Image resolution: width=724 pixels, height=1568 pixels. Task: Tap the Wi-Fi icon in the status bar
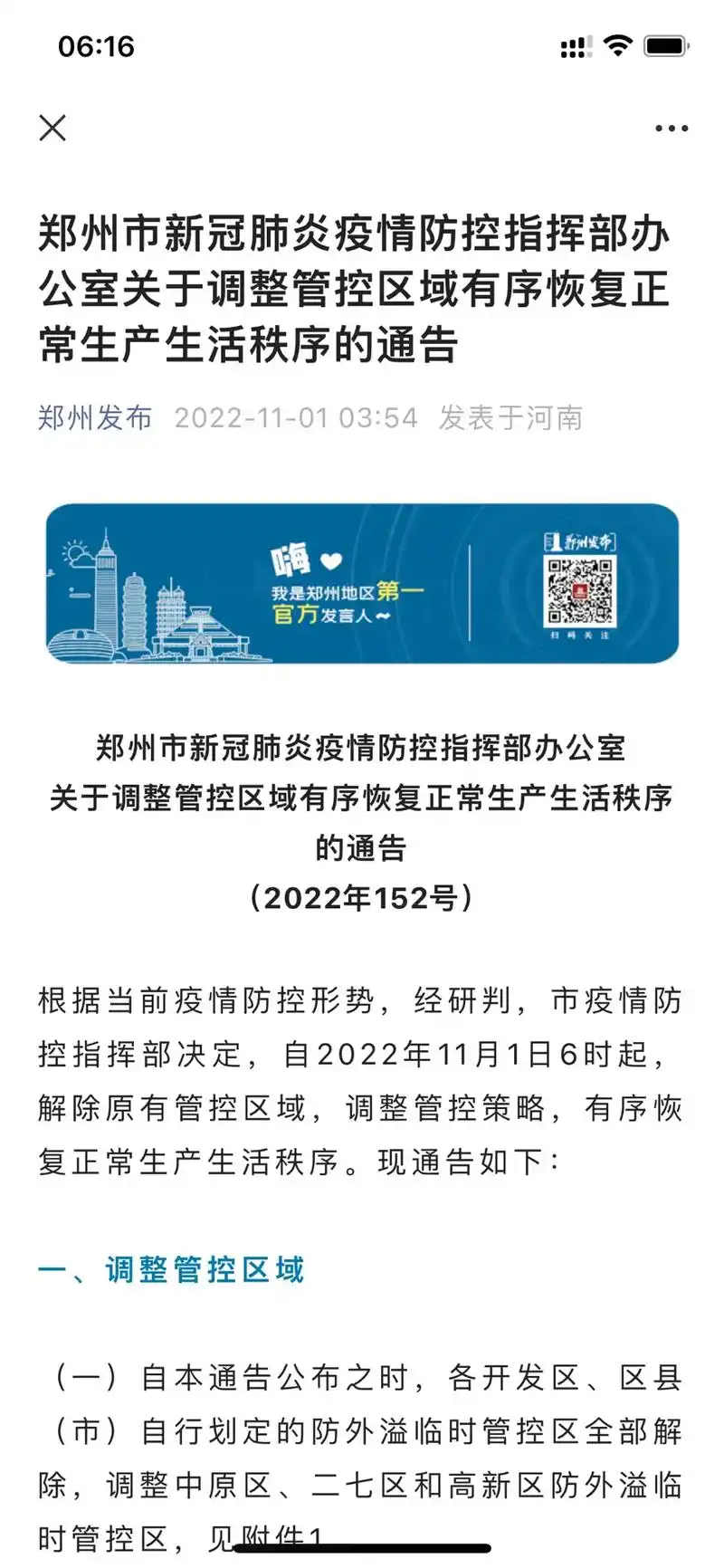click(x=618, y=43)
